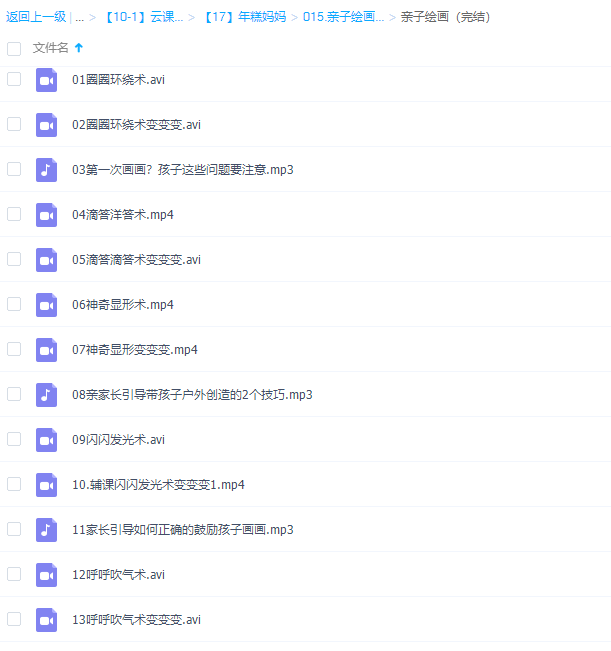Check the box next to 05滴答滴答术变变变.avi
The width and height of the screenshot is (611, 651).
pos(14,259)
